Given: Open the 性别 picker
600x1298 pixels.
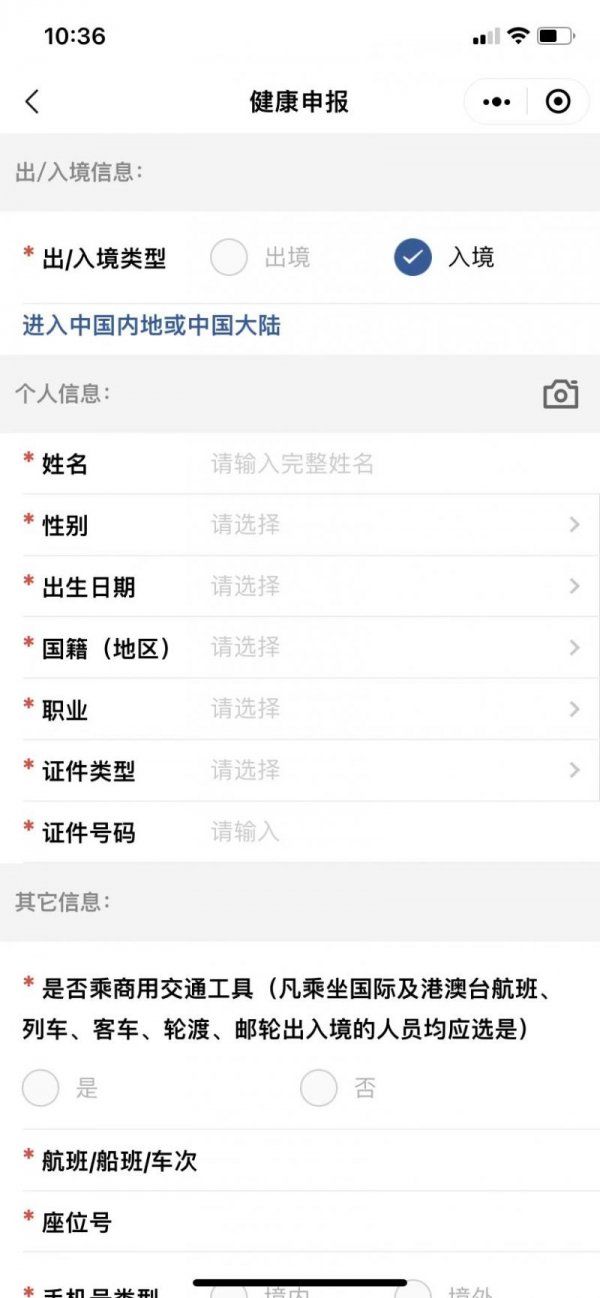Looking at the screenshot, I should pyautogui.click(x=390, y=525).
